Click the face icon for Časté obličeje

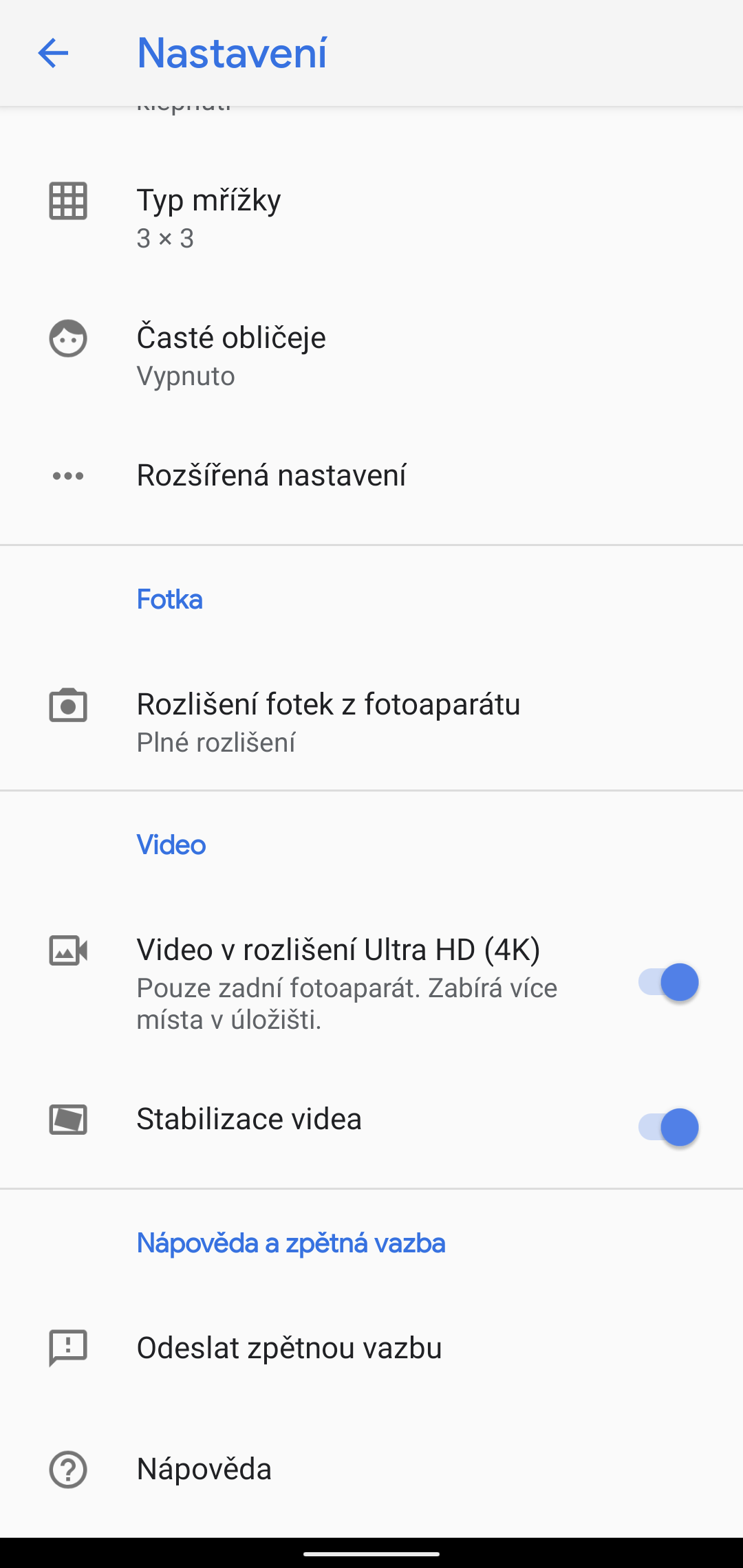[67, 338]
